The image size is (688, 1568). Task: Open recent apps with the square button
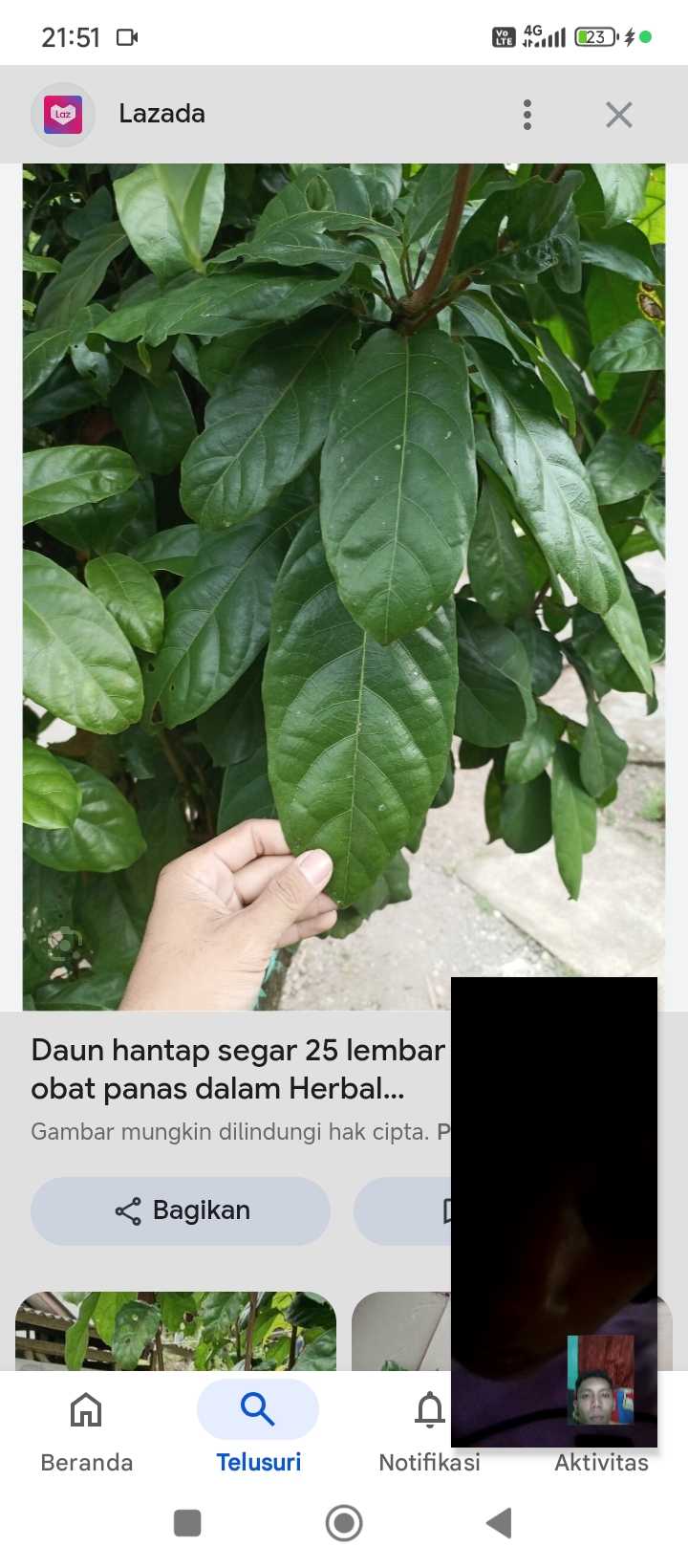(x=187, y=1523)
